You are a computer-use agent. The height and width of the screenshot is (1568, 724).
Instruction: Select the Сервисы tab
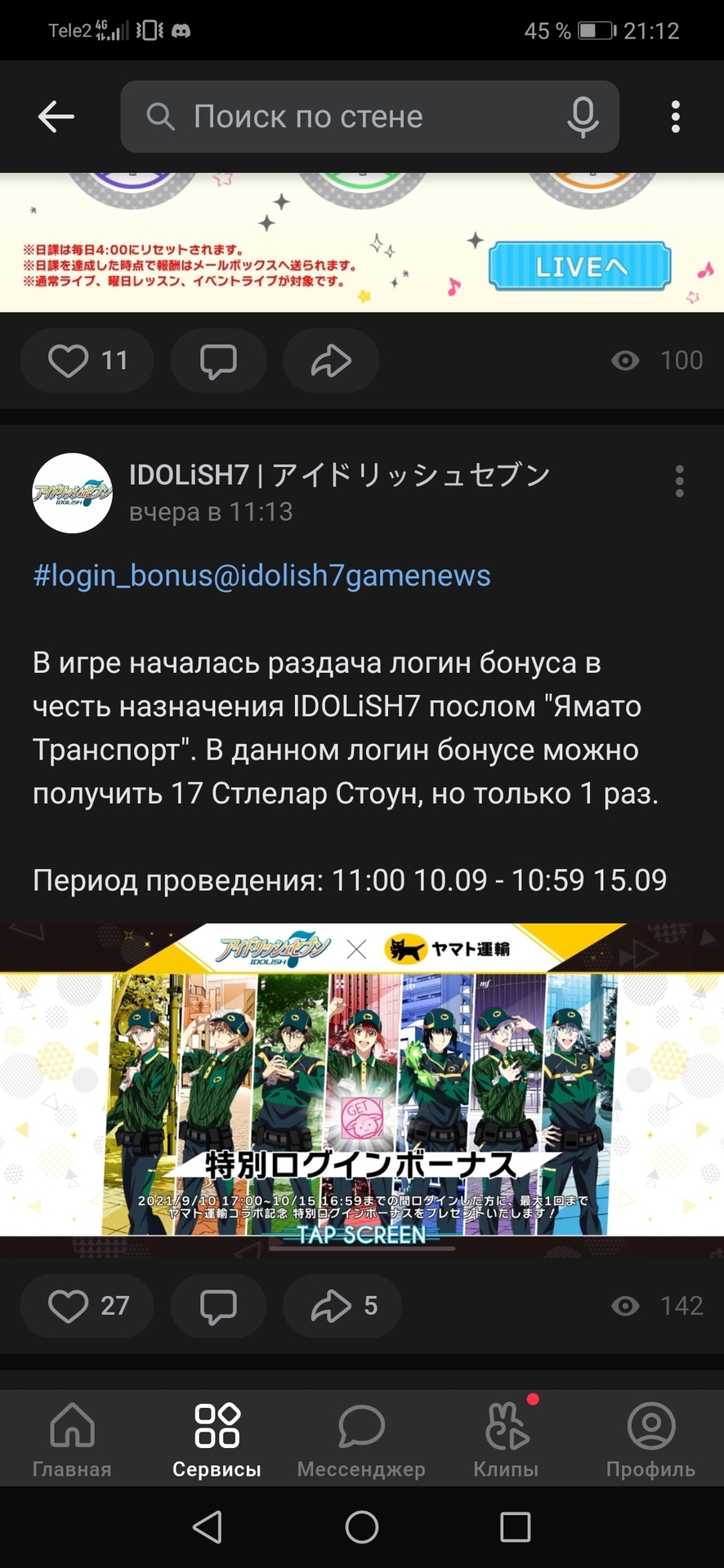coord(217,1441)
